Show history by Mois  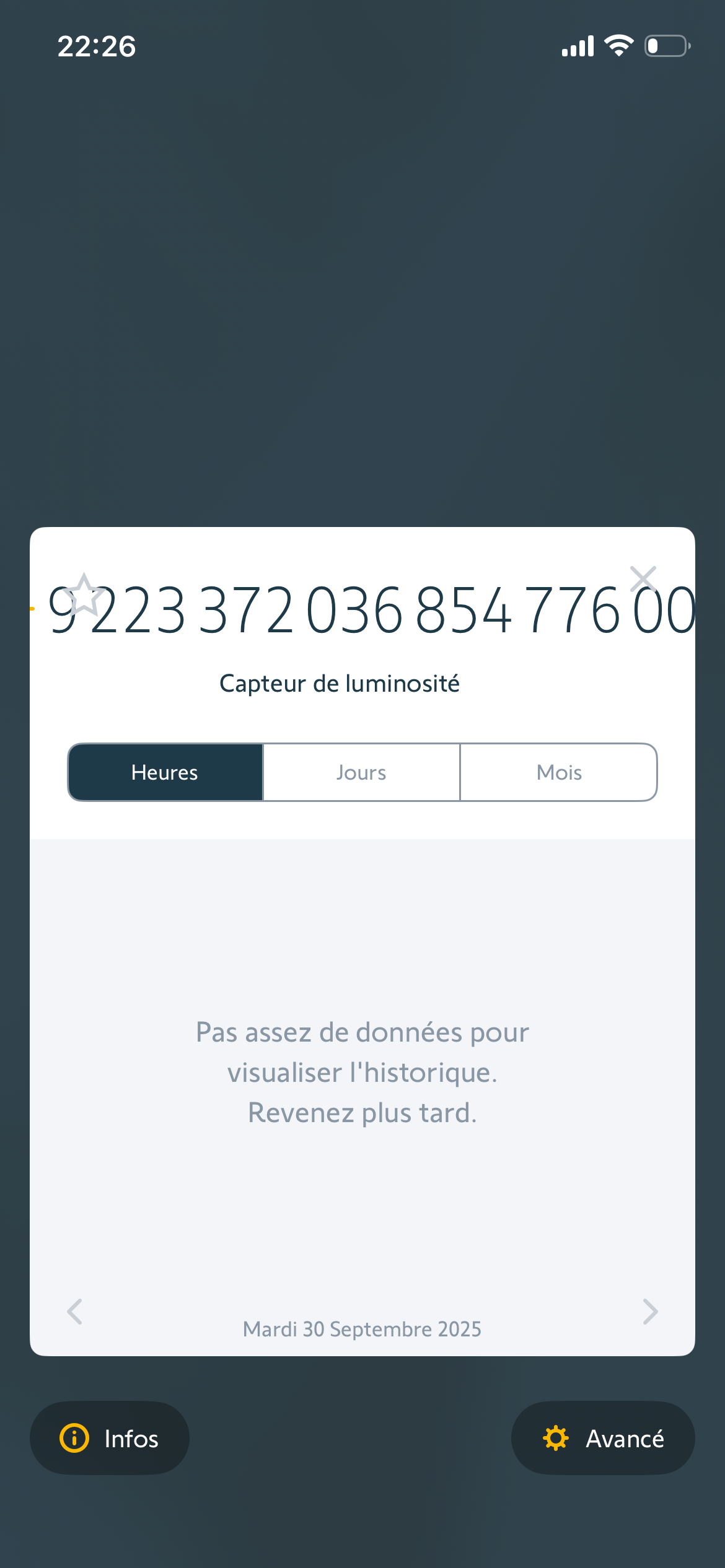click(x=558, y=772)
